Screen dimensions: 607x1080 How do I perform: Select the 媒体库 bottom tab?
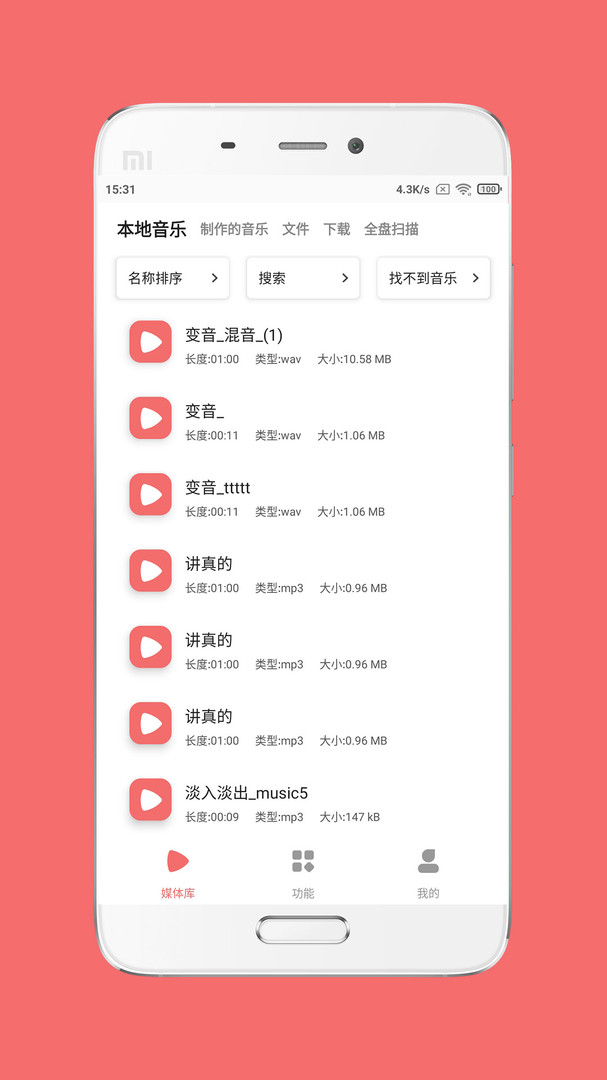pyautogui.click(x=178, y=874)
